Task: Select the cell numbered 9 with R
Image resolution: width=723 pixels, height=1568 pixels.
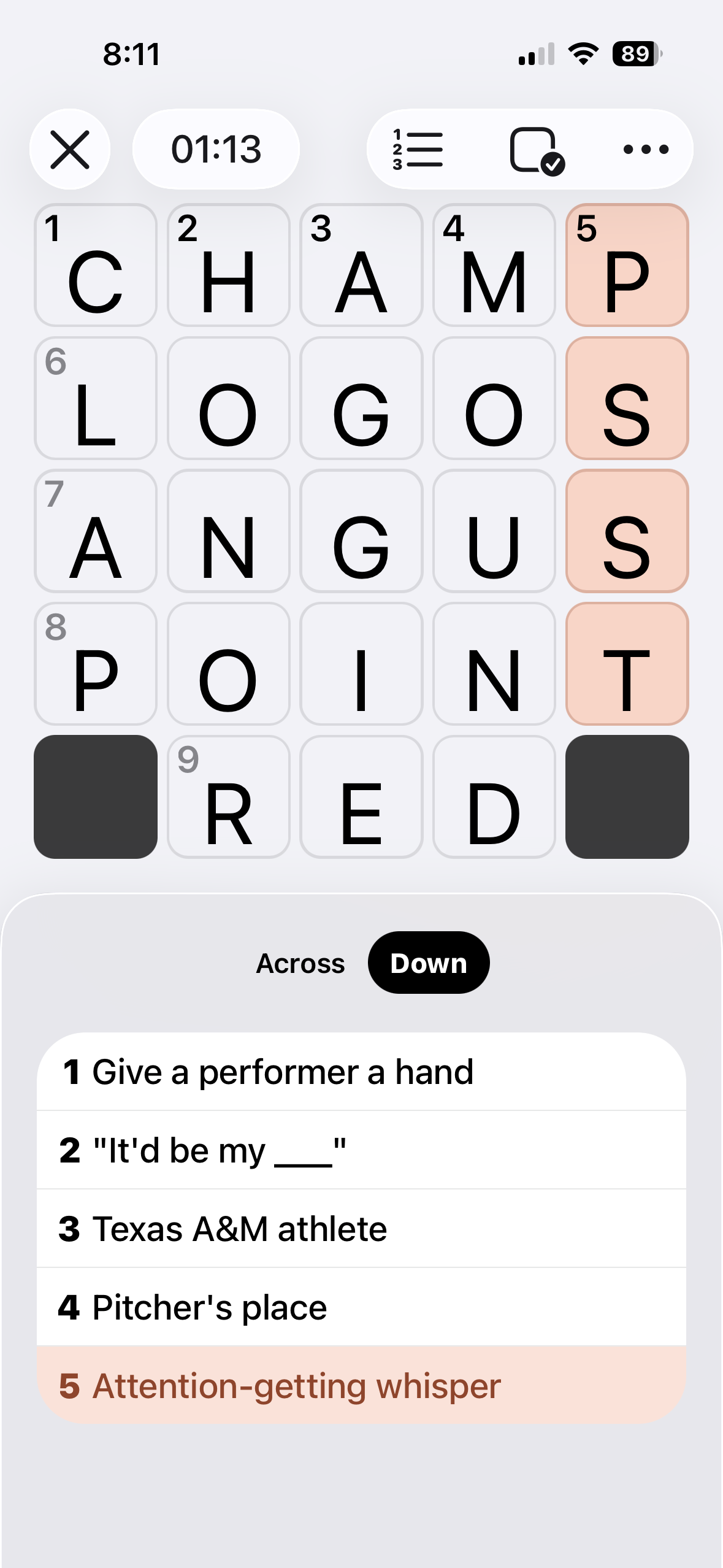Action: (x=228, y=797)
